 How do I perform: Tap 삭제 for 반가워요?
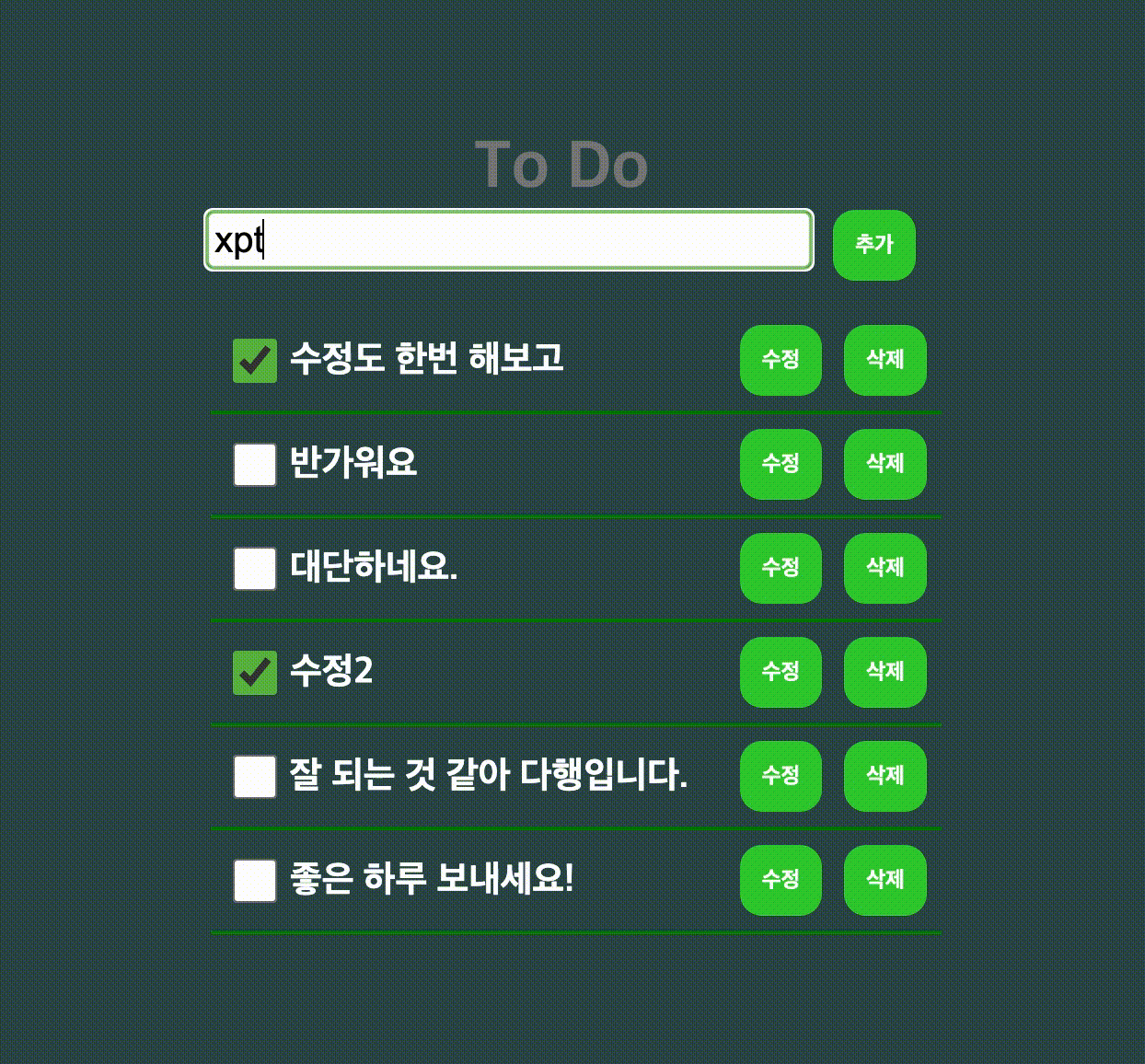[885, 464]
